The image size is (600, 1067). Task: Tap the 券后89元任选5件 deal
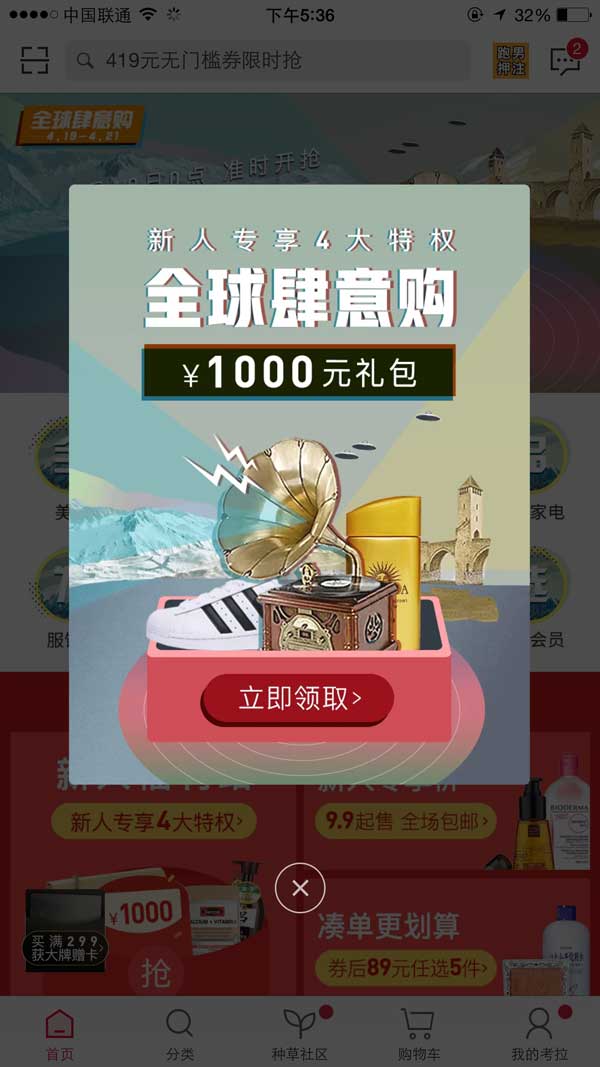click(x=405, y=967)
